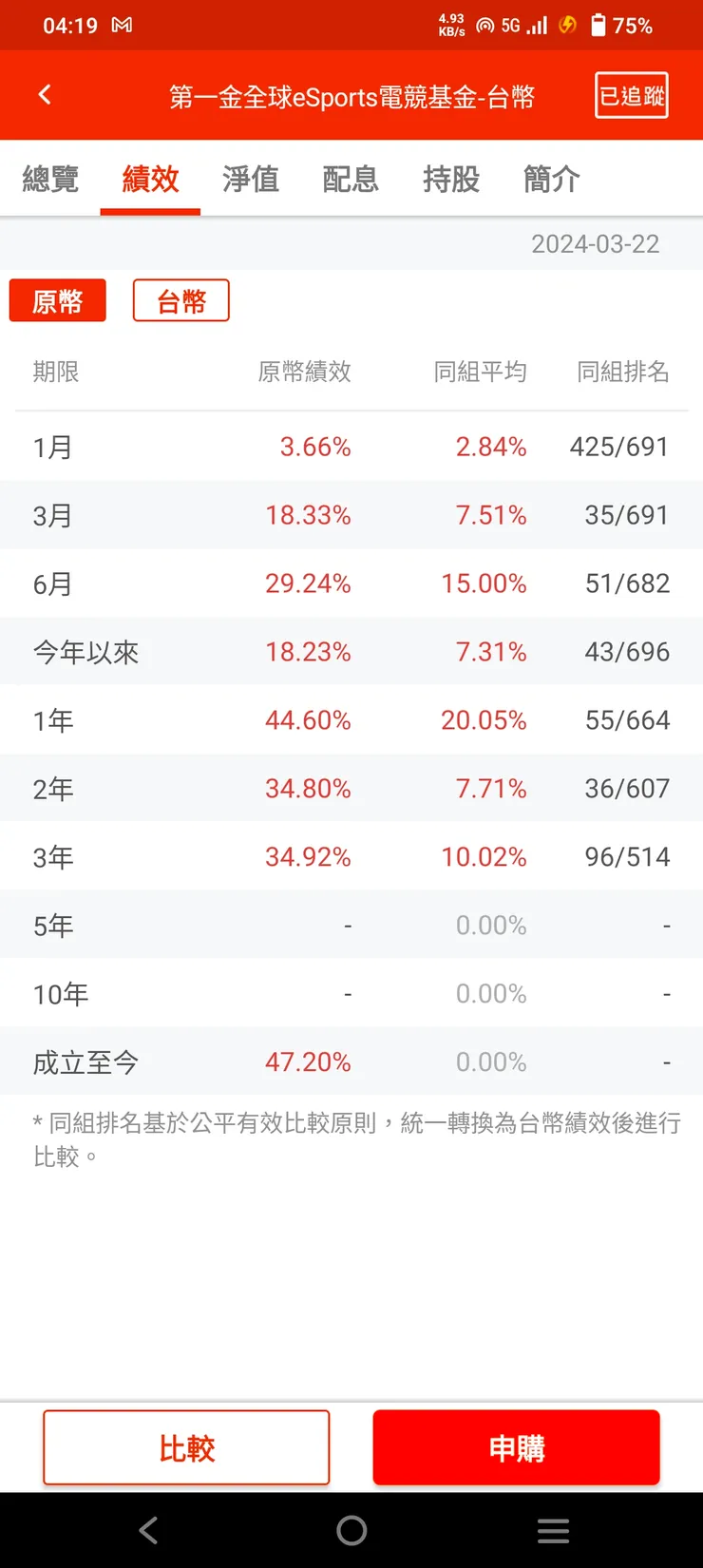Viewport: 703px width, 1568px height.
Task: Select the 原幣 currency toggle
Action: pos(57,300)
